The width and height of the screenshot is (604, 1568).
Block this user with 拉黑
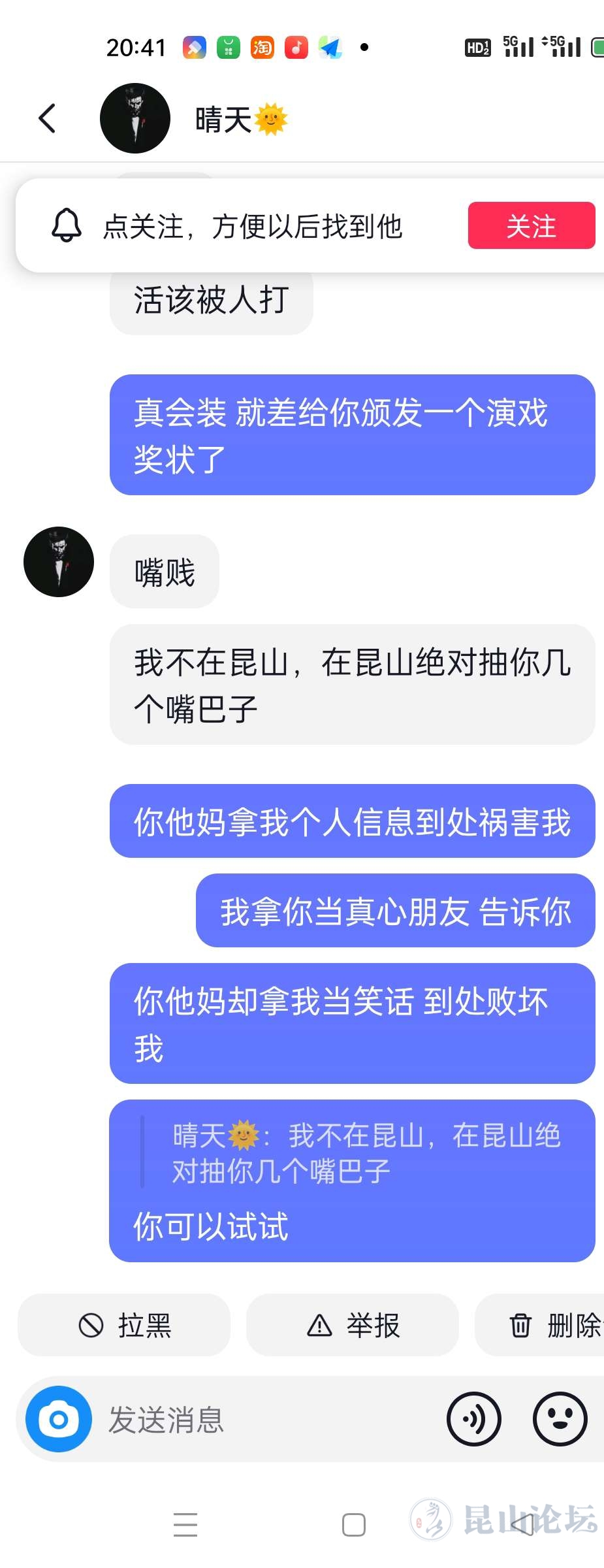(124, 1325)
